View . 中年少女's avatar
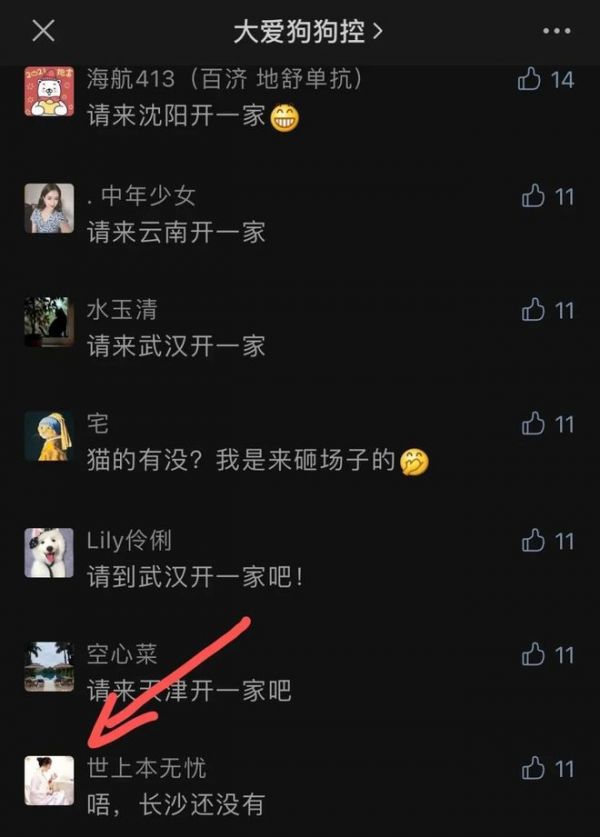This screenshot has width=600, height=837. pyautogui.click(x=49, y=208)
